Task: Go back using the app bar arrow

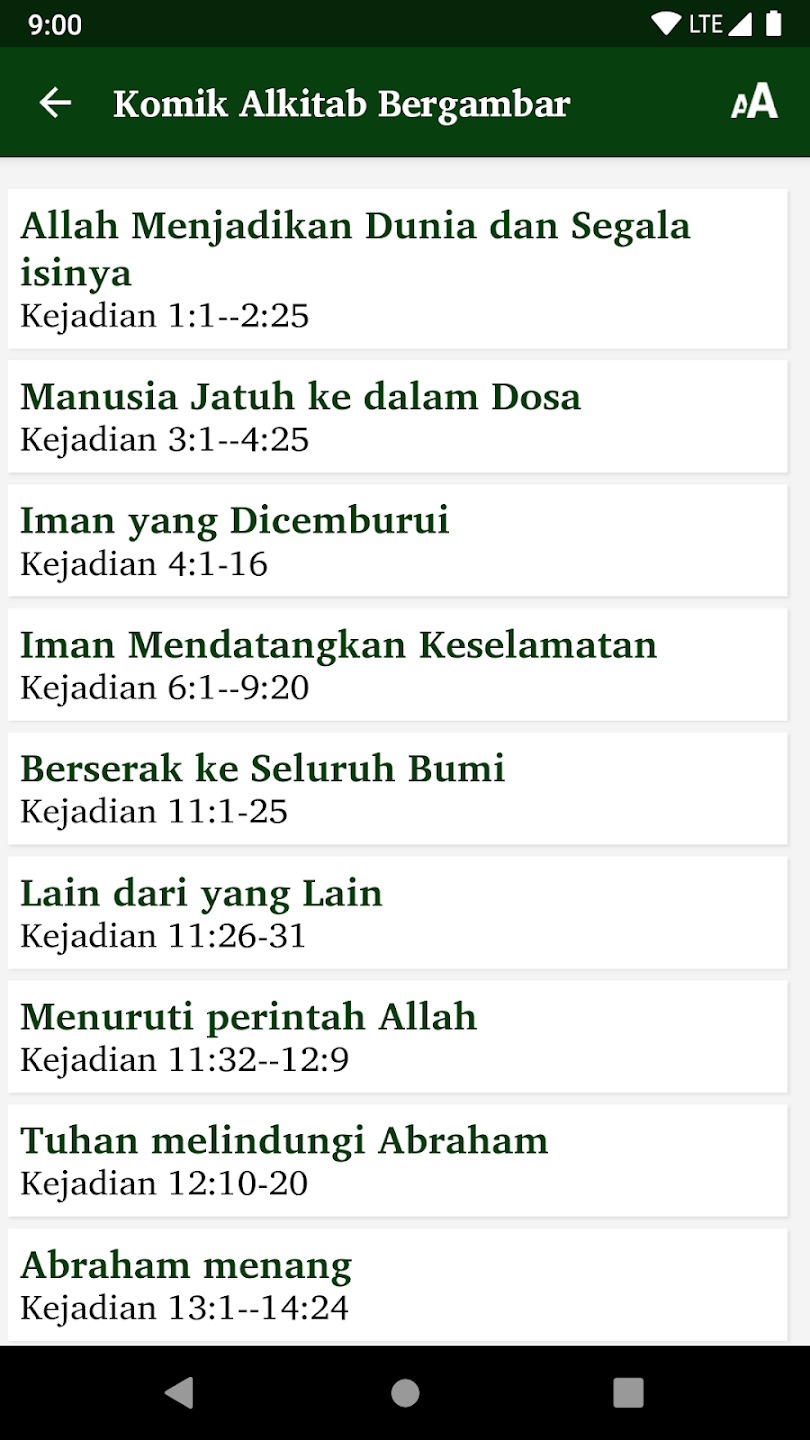Action: [x=55, y=103]
